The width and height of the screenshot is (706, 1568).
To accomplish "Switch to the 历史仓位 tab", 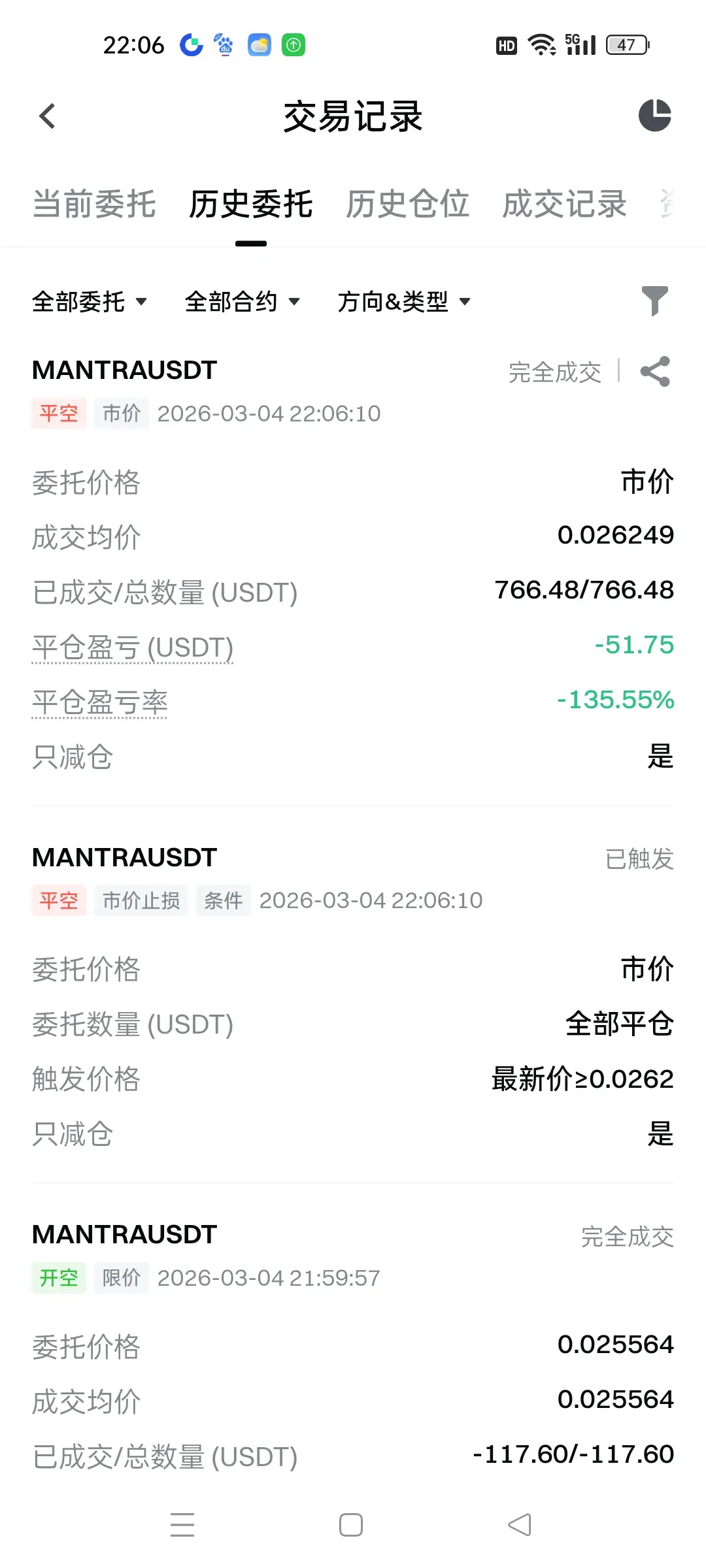I will [x=407, y=204].
